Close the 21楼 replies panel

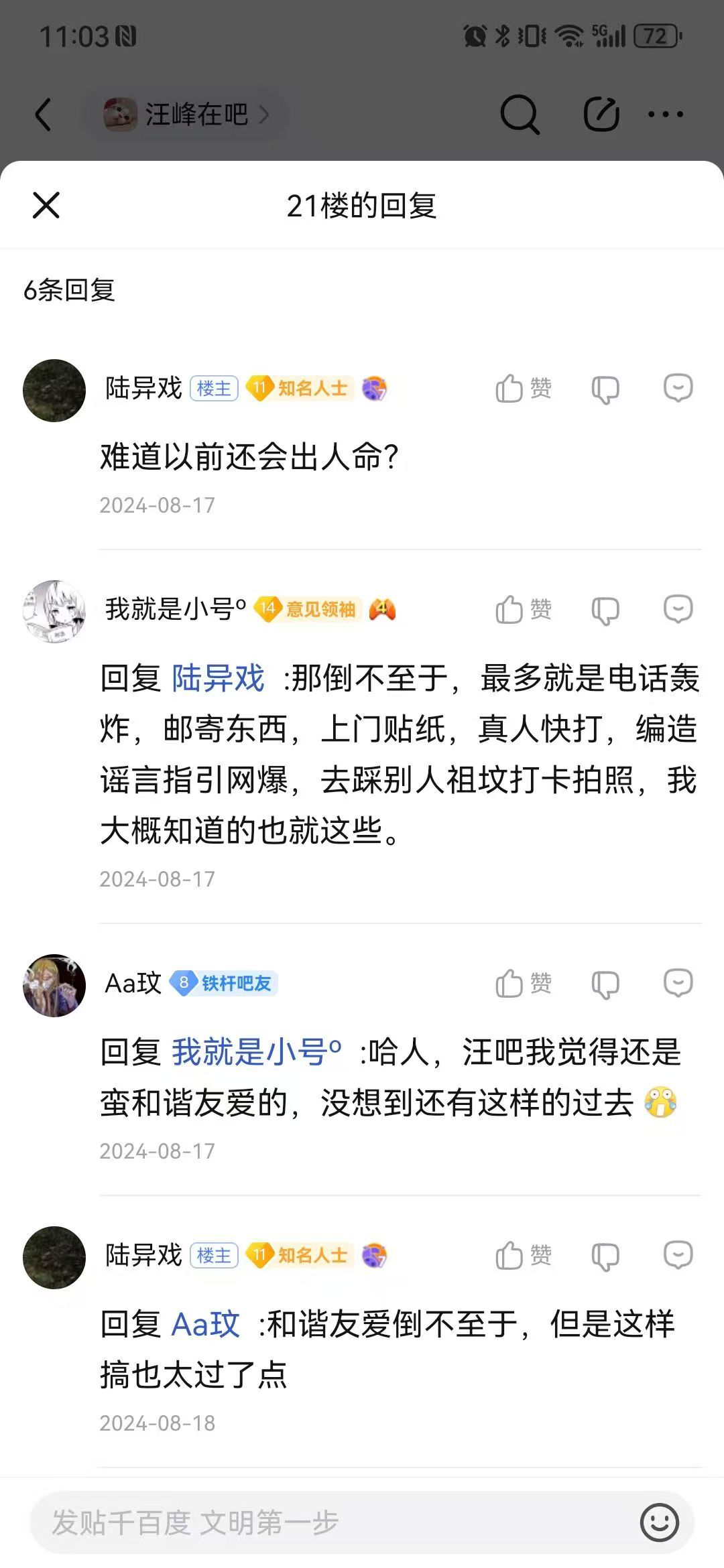pyautogui.click(x=46, y=205)
